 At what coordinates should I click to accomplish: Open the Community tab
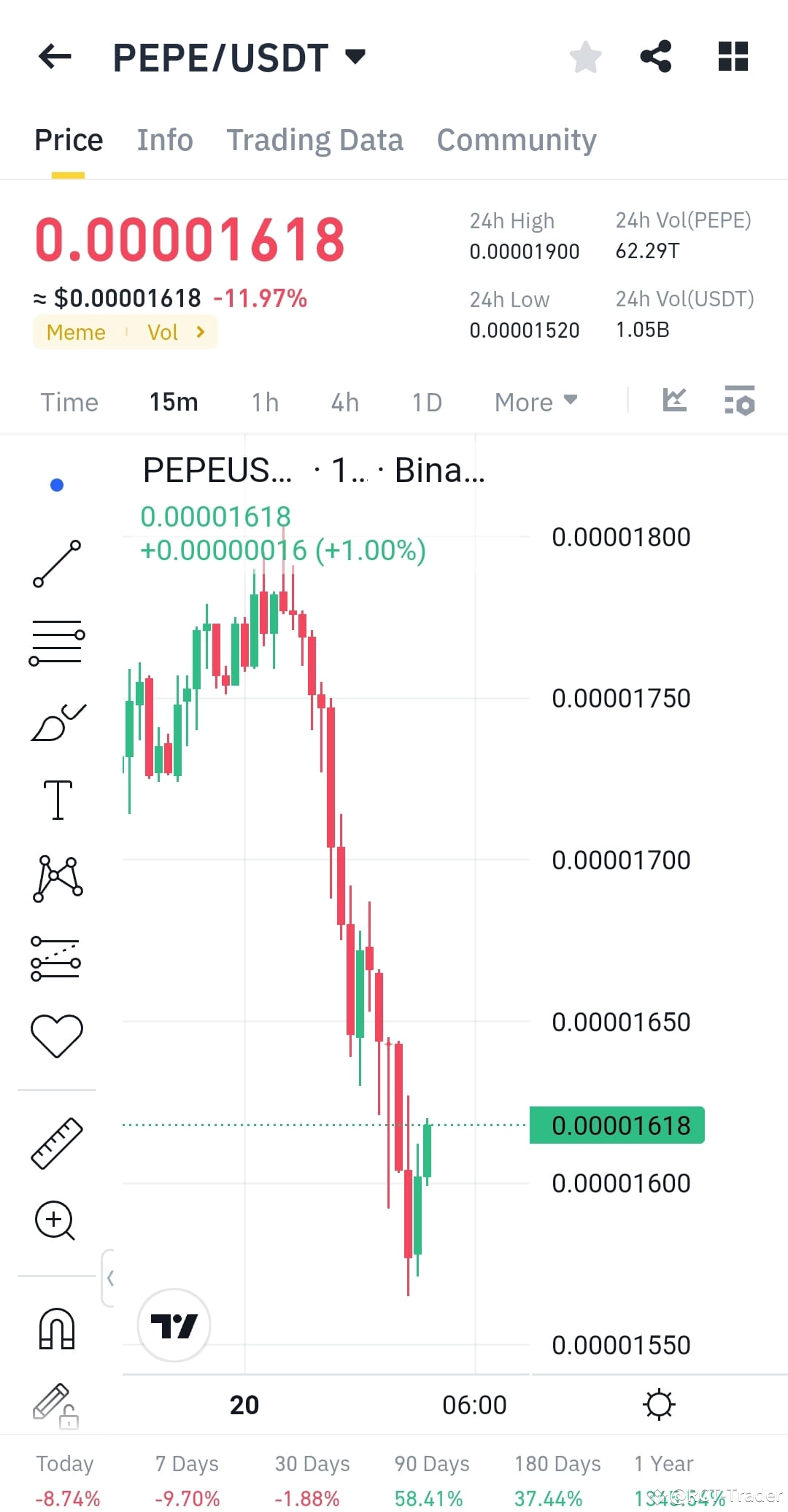click(x=517, y=139)
